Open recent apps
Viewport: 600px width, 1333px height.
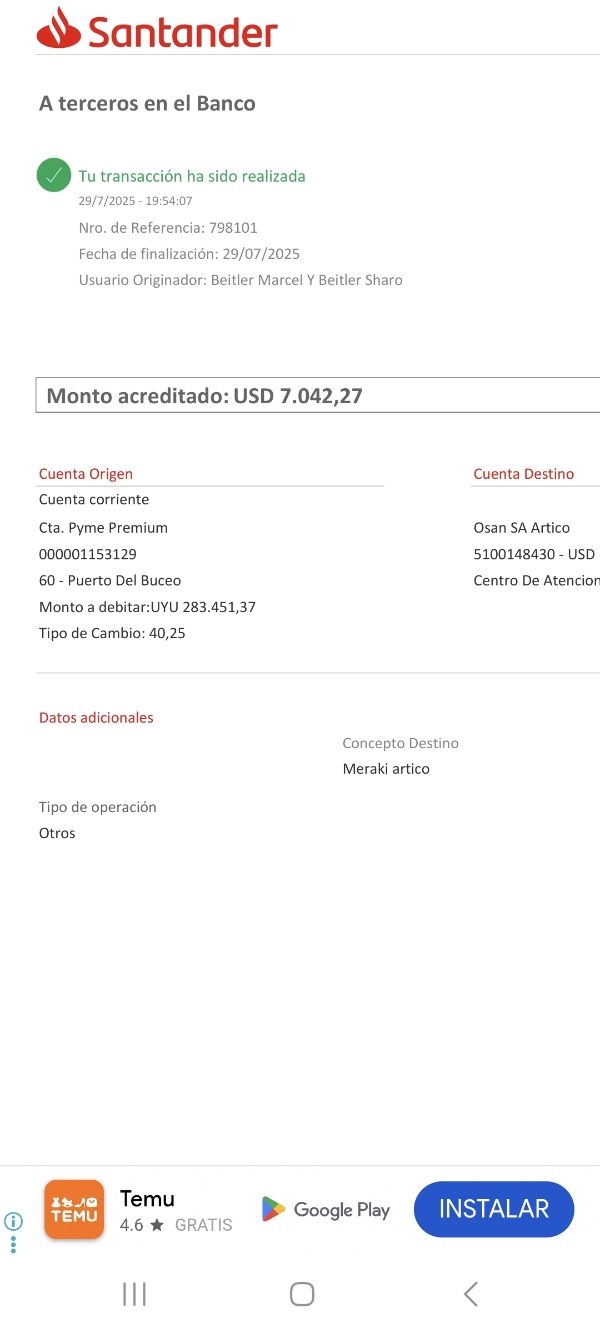(134, 1294)
